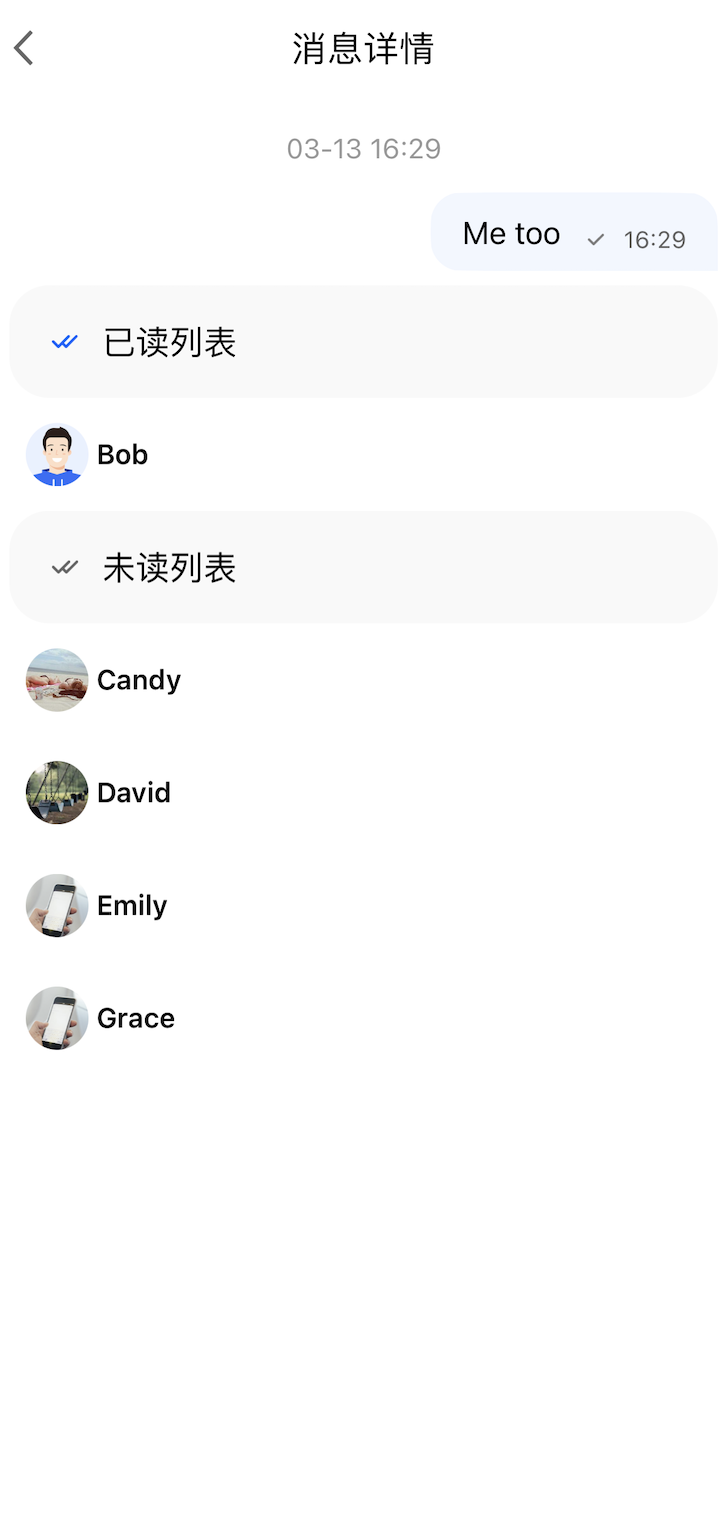Open Bob's profile in the read list
Image resolution: width=726 pixels, height=1536 pixels.
point(122,455)
